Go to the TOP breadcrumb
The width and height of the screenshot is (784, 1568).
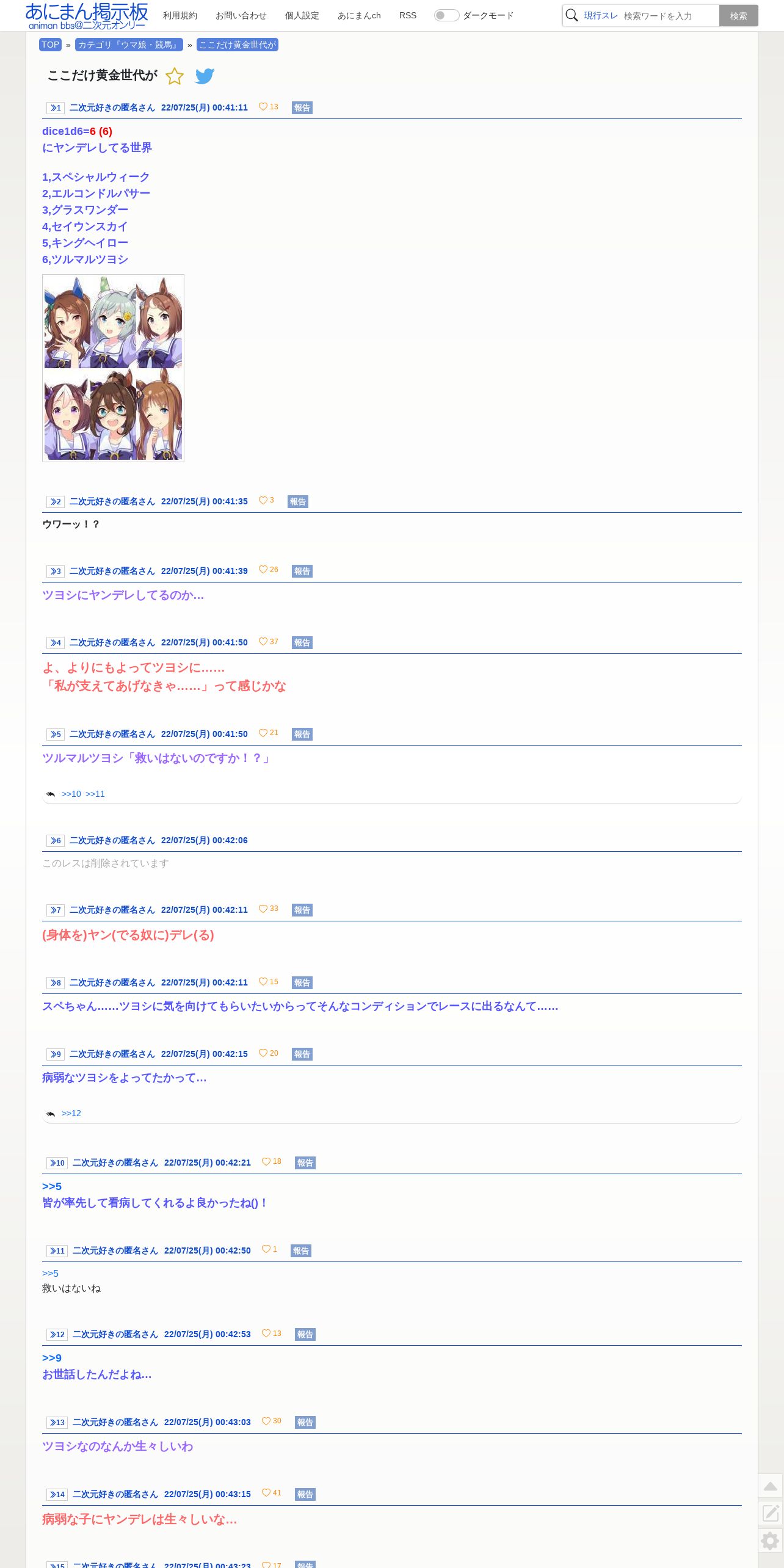tap(50, 45)
